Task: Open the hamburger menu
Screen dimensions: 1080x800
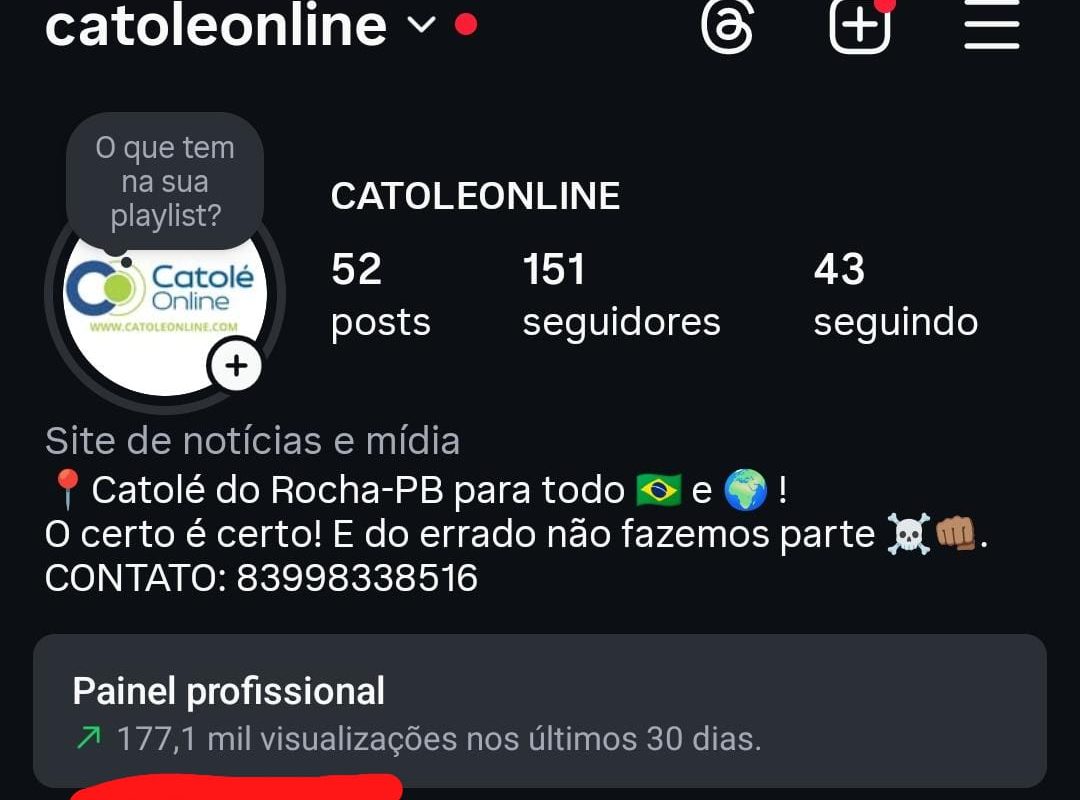Action: (991, 26)
